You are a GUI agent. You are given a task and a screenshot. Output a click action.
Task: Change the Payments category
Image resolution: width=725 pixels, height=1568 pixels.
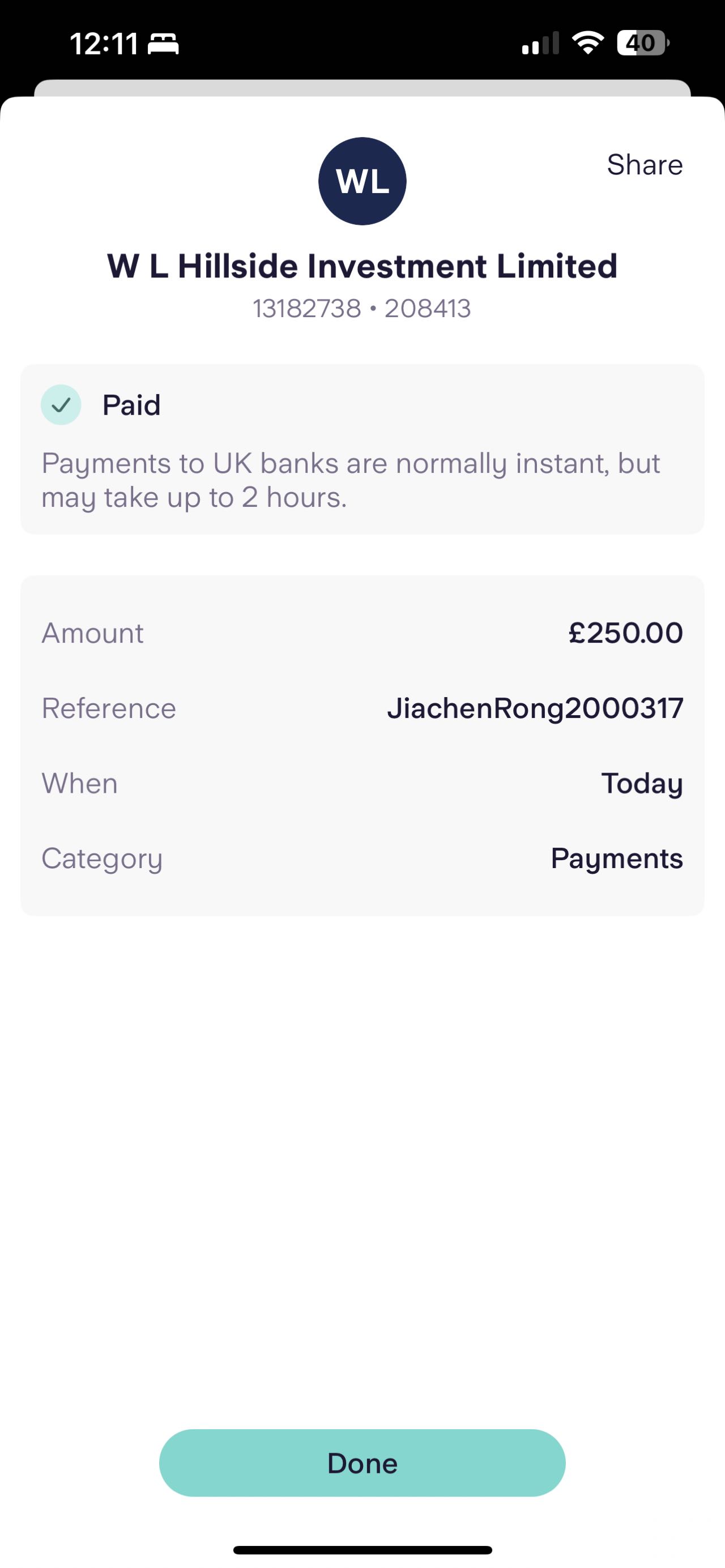(x=616, y=858)
